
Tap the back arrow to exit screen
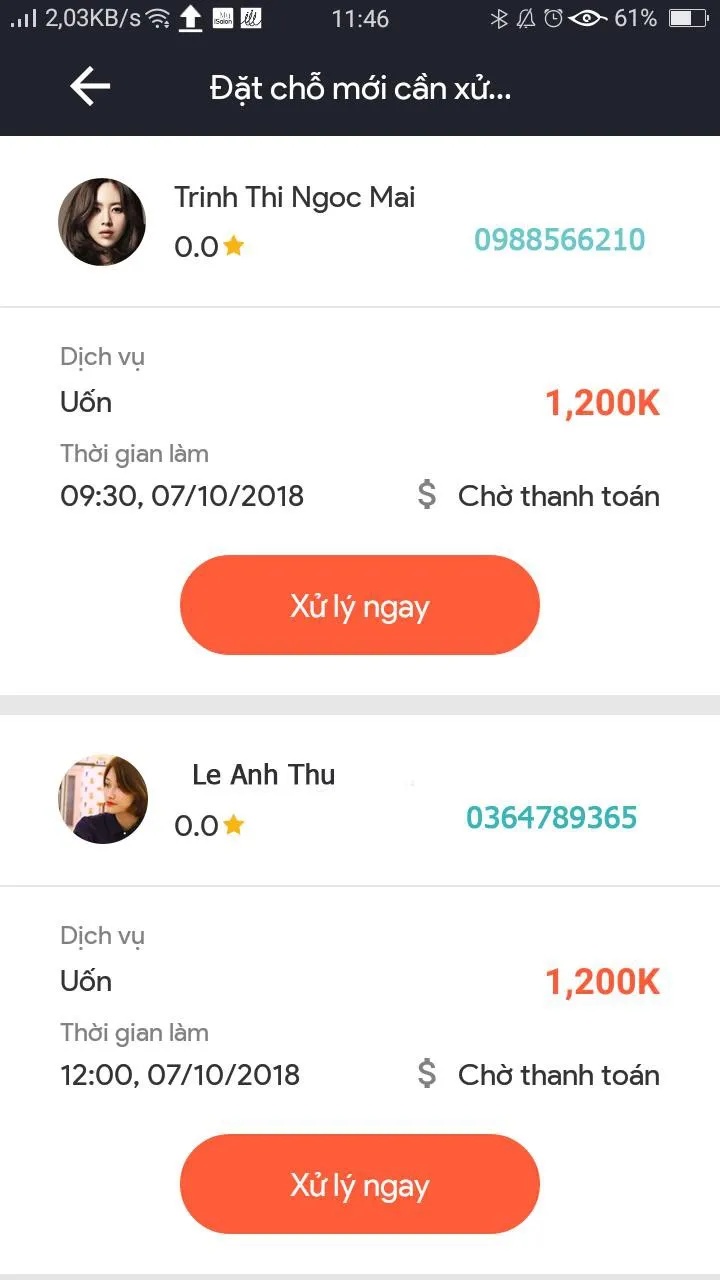tap(88, 86)
